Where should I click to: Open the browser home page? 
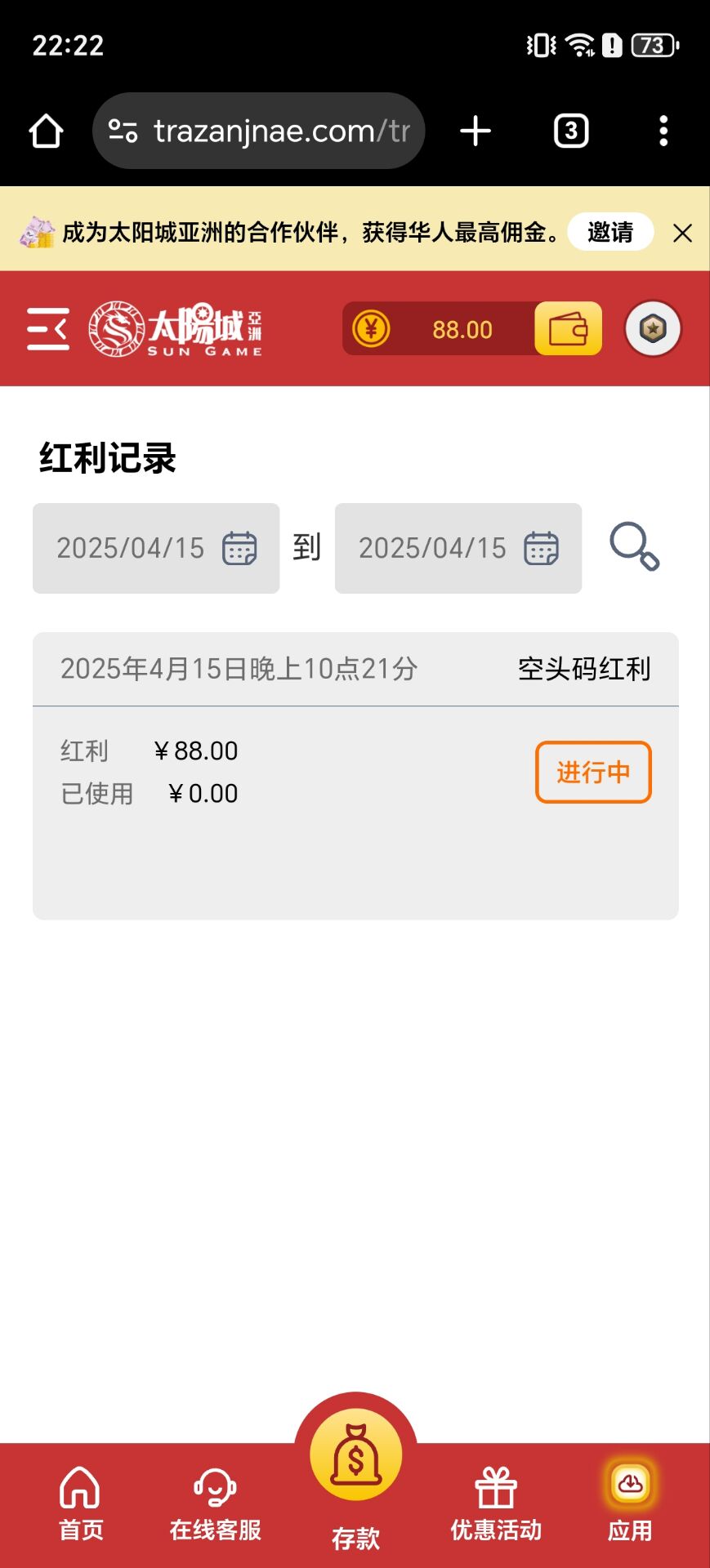click(x=46, y=131)
